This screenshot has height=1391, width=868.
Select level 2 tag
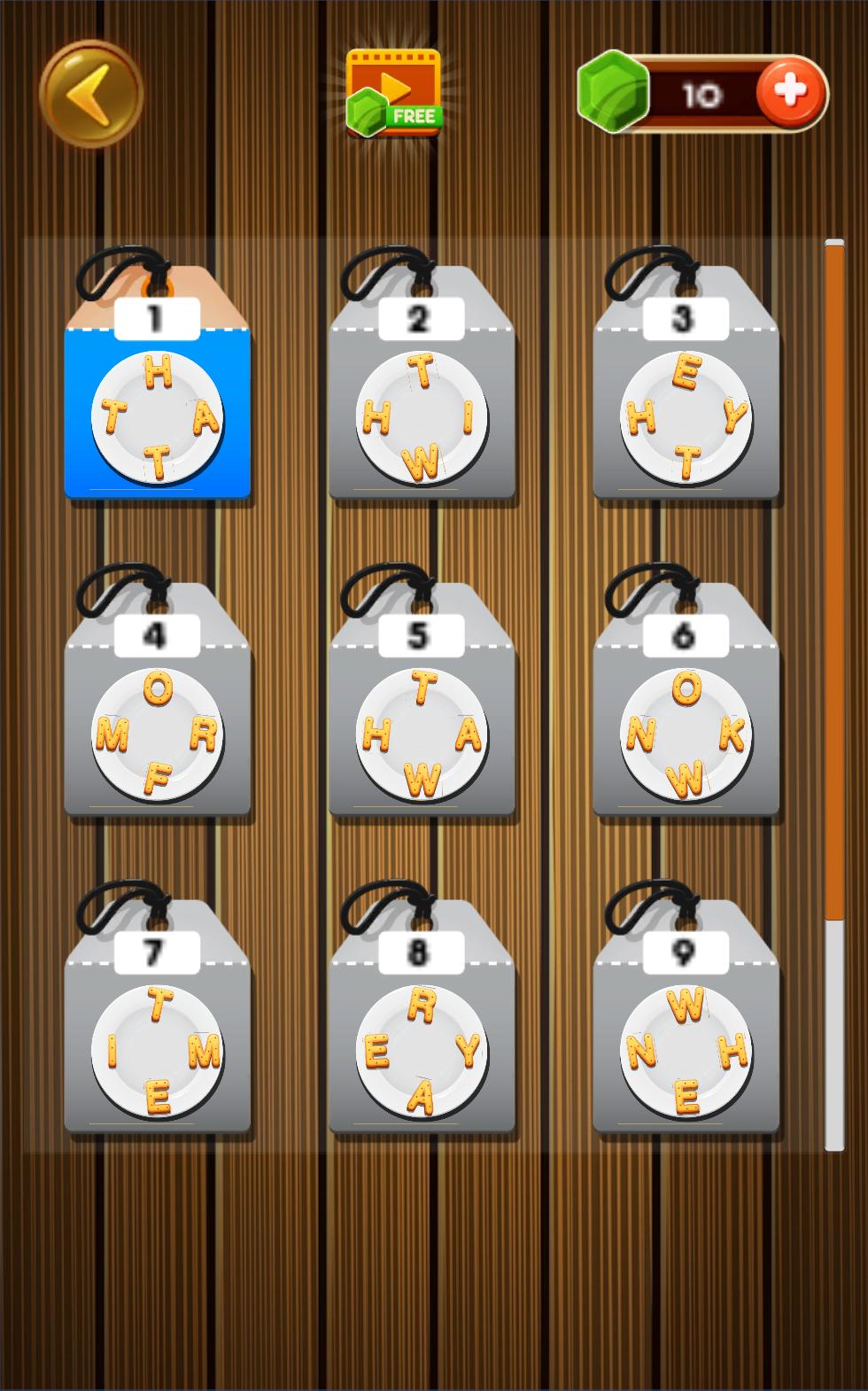(x=422, y=399)
